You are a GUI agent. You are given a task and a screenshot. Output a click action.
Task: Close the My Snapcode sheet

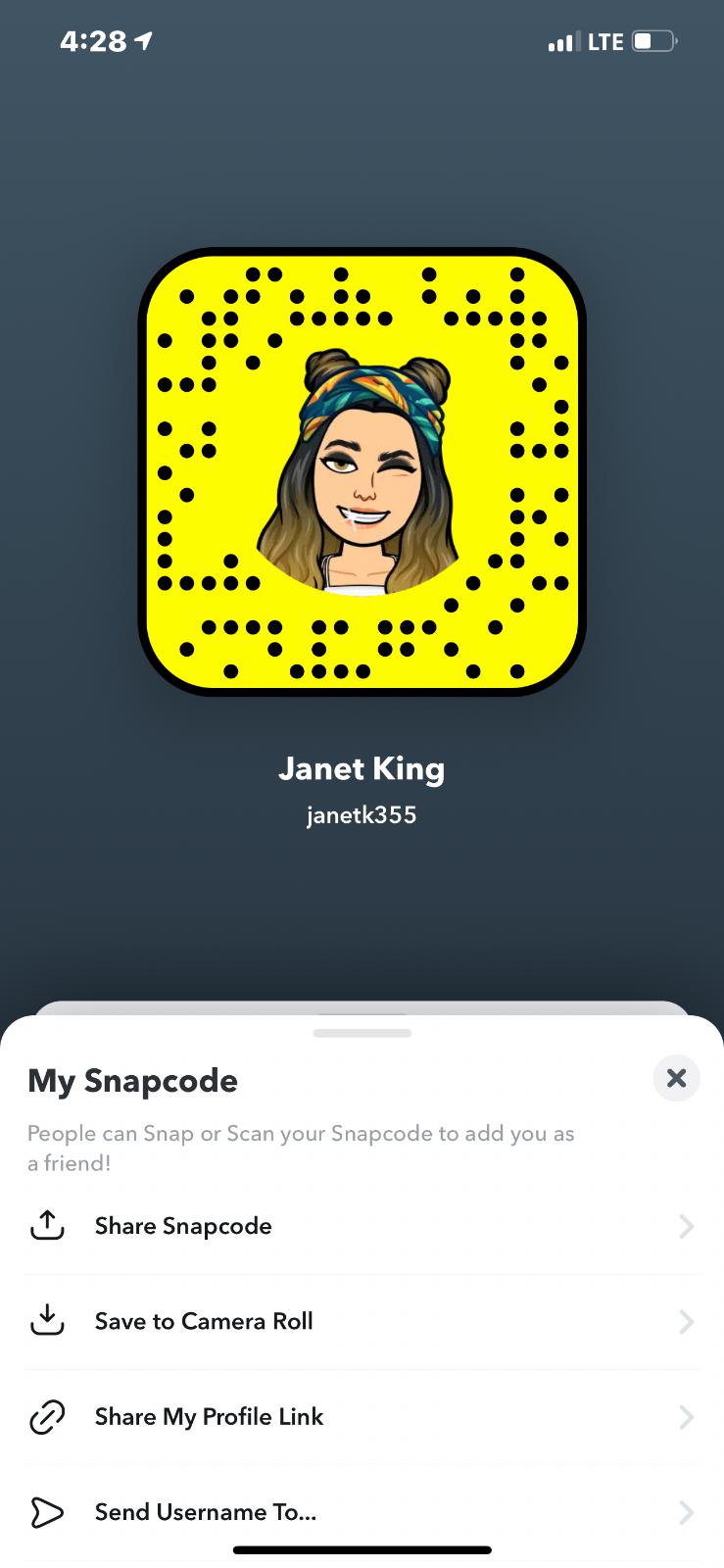pos(676,1078)
